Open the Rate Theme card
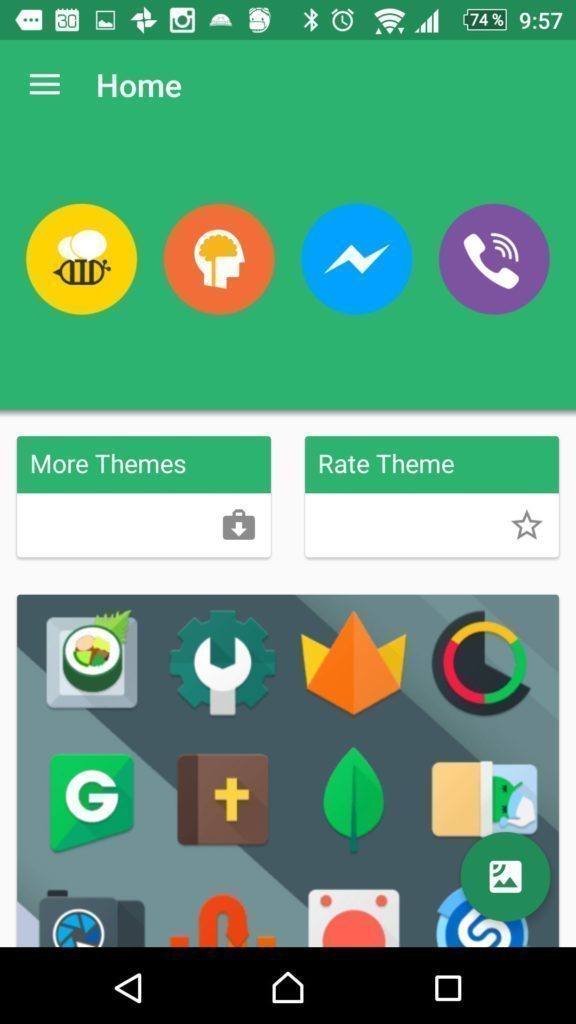Screen dimensions: 576x1024 (432, 496)
